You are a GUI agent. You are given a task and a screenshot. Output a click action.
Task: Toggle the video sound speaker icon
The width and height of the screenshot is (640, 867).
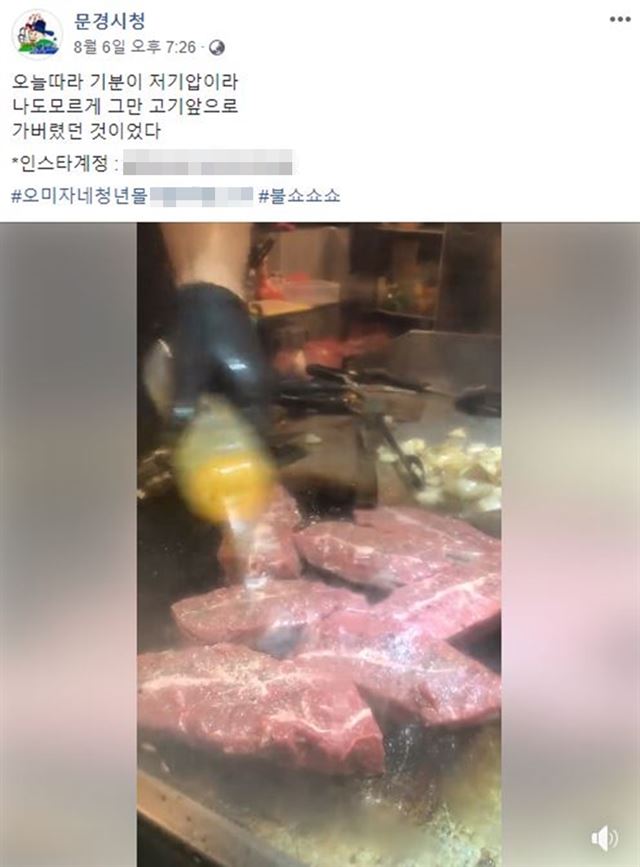click(603, 836)
